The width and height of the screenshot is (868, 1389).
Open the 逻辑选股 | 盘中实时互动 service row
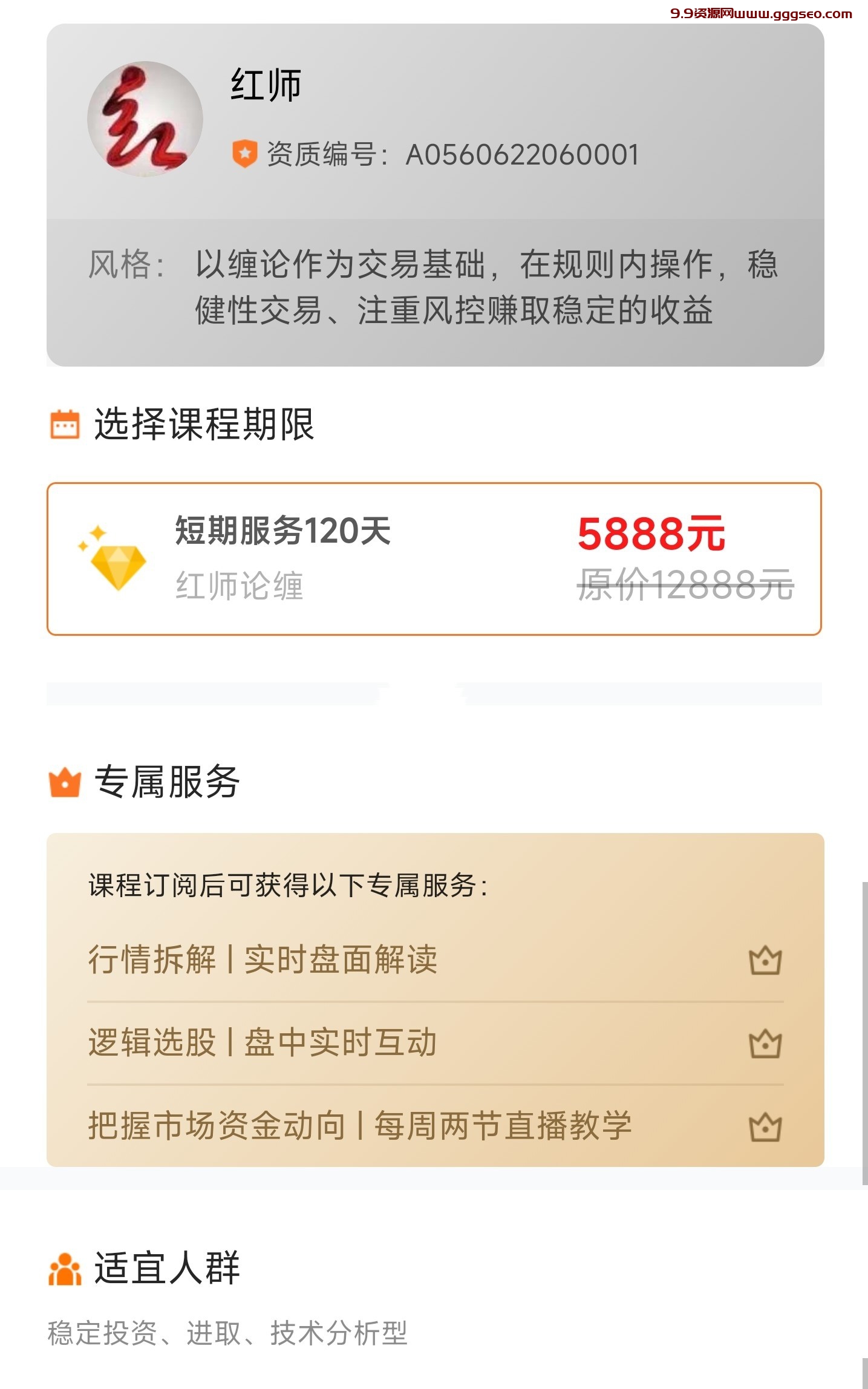coord(434,1043)
